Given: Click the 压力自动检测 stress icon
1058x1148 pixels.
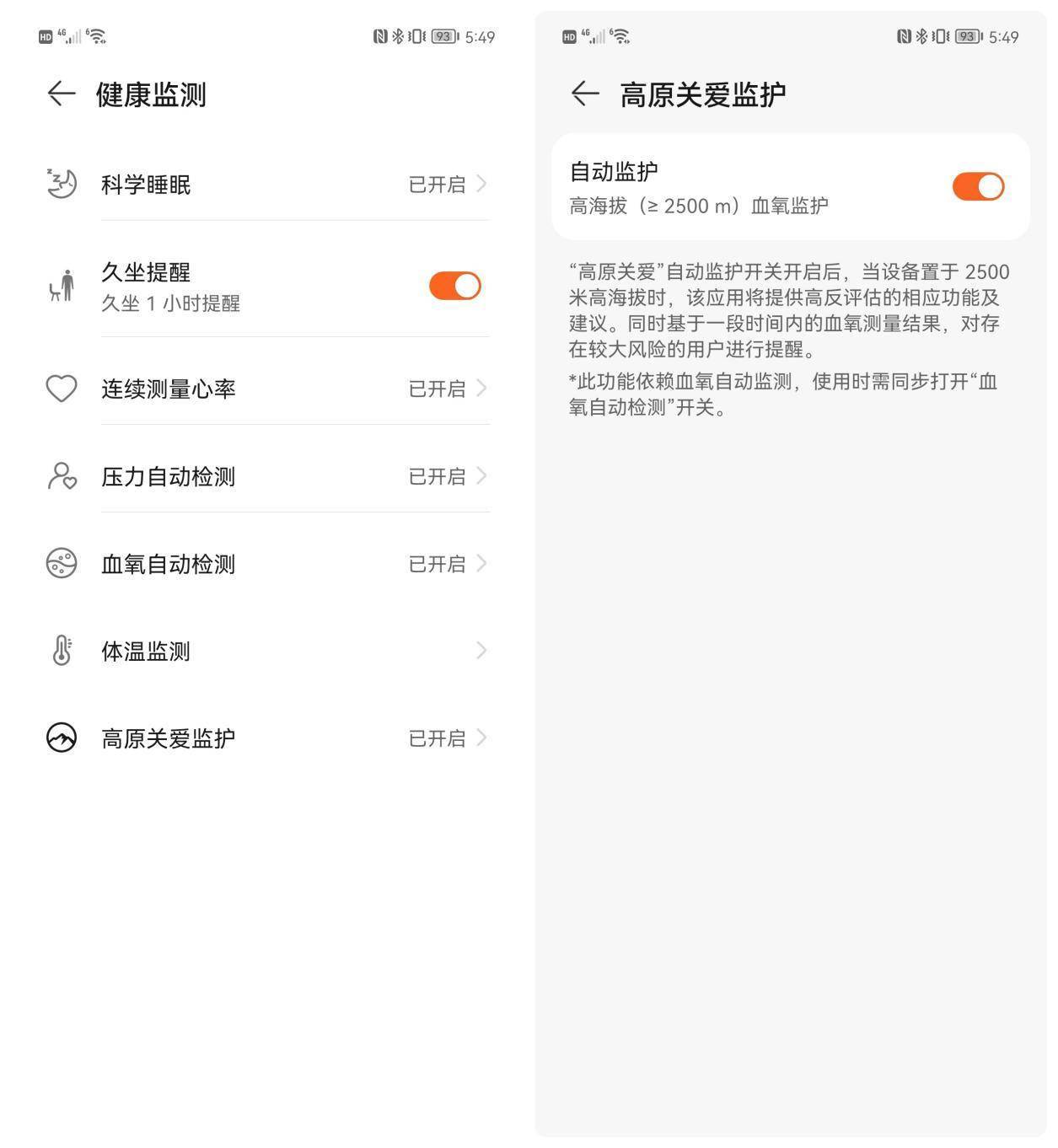Looking at the screenshot, I should pyautogui.click(x=61, y=476).
